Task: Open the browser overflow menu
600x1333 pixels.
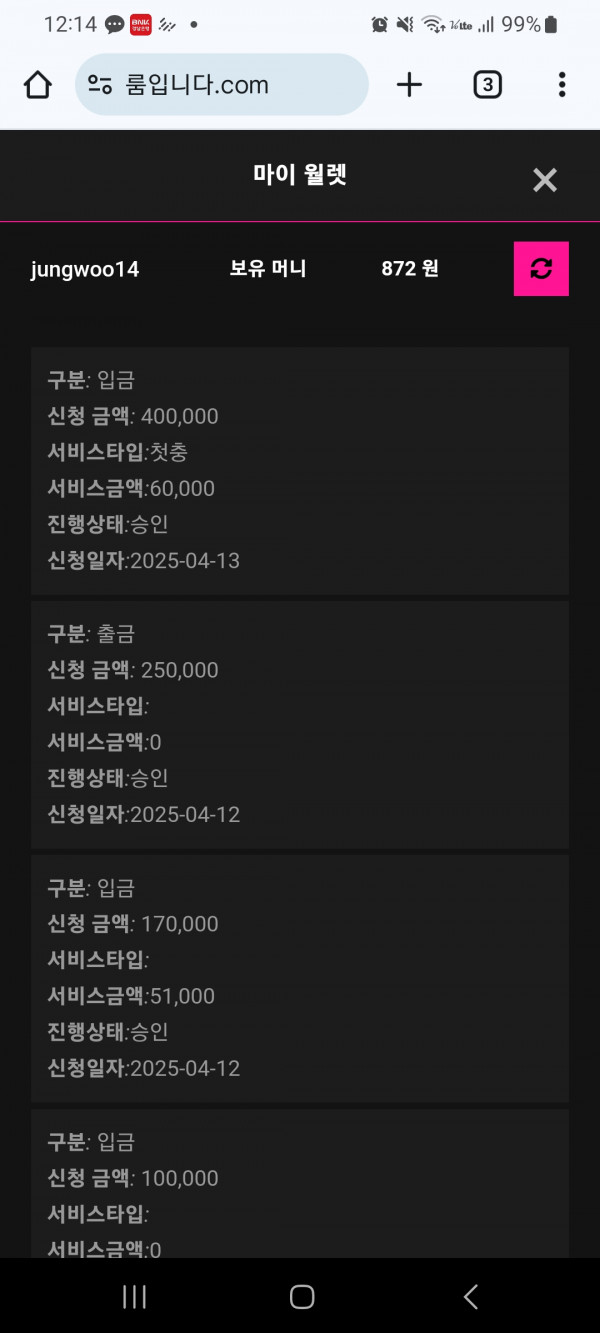Action: pyautogui.click(x=562, y=85)
